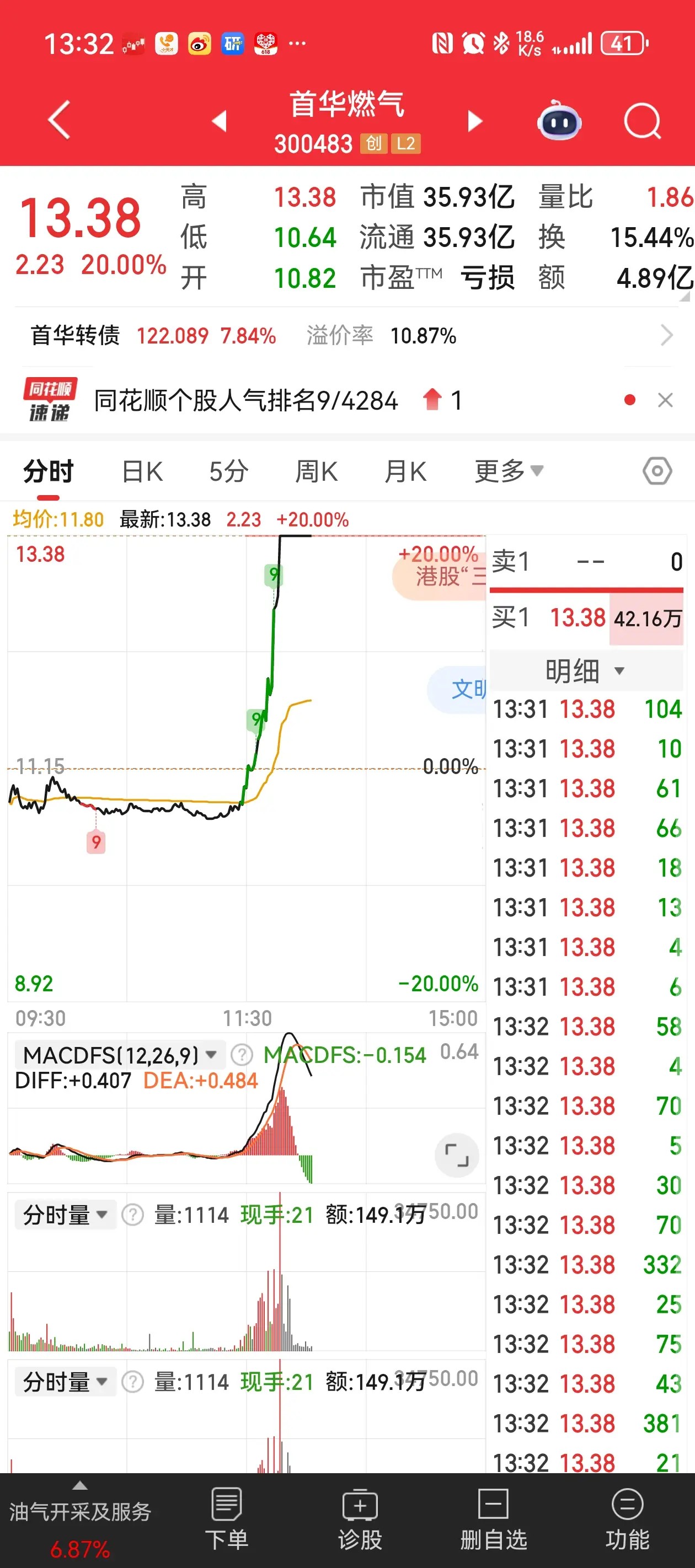Switch to the next stock
The image size is (695, 1568).
point(474,121)
